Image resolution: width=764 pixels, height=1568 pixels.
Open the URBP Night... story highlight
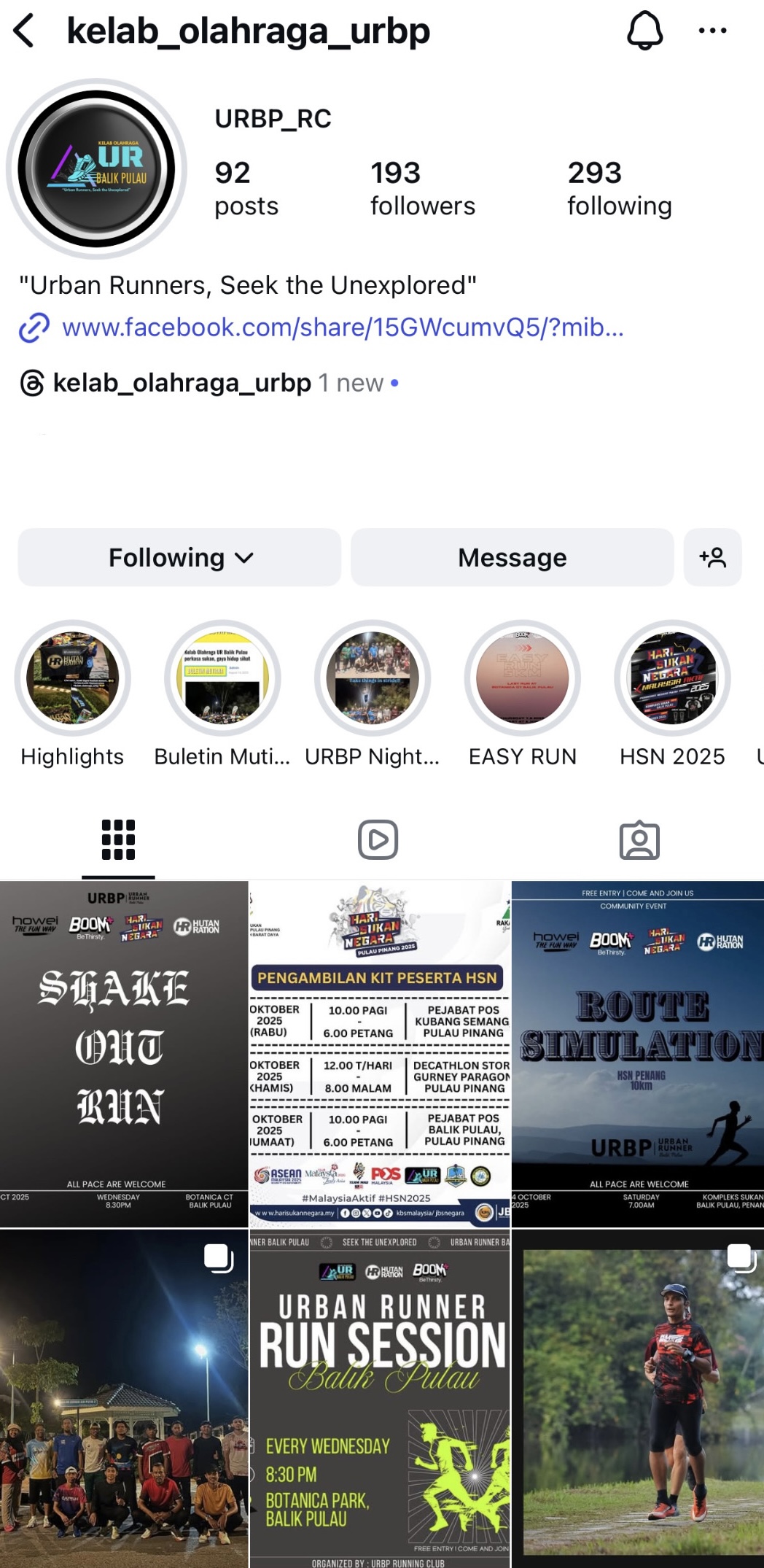tap(373, 678)
